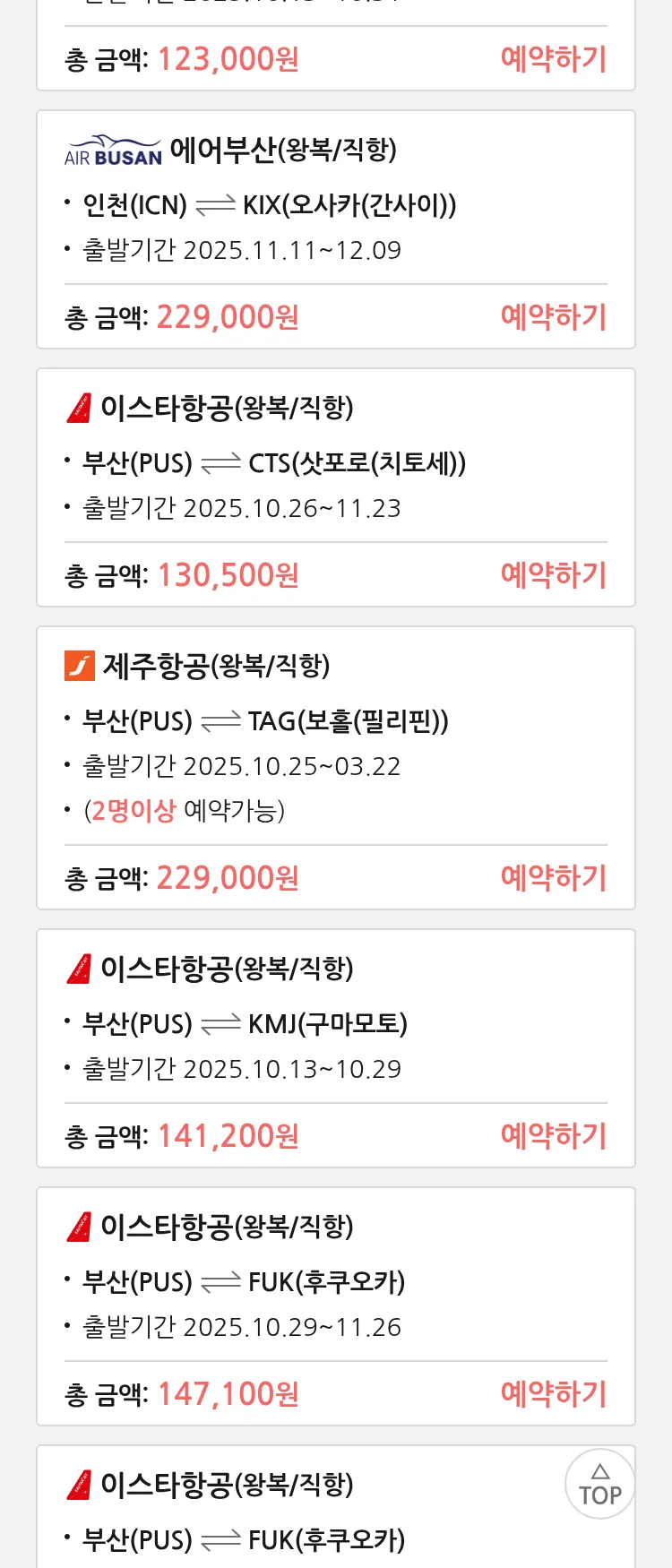672x1568 pixels.
Task: Reserve the Eastar Busan–Sapporo flight for 130,500원
Action: [553, 575]
